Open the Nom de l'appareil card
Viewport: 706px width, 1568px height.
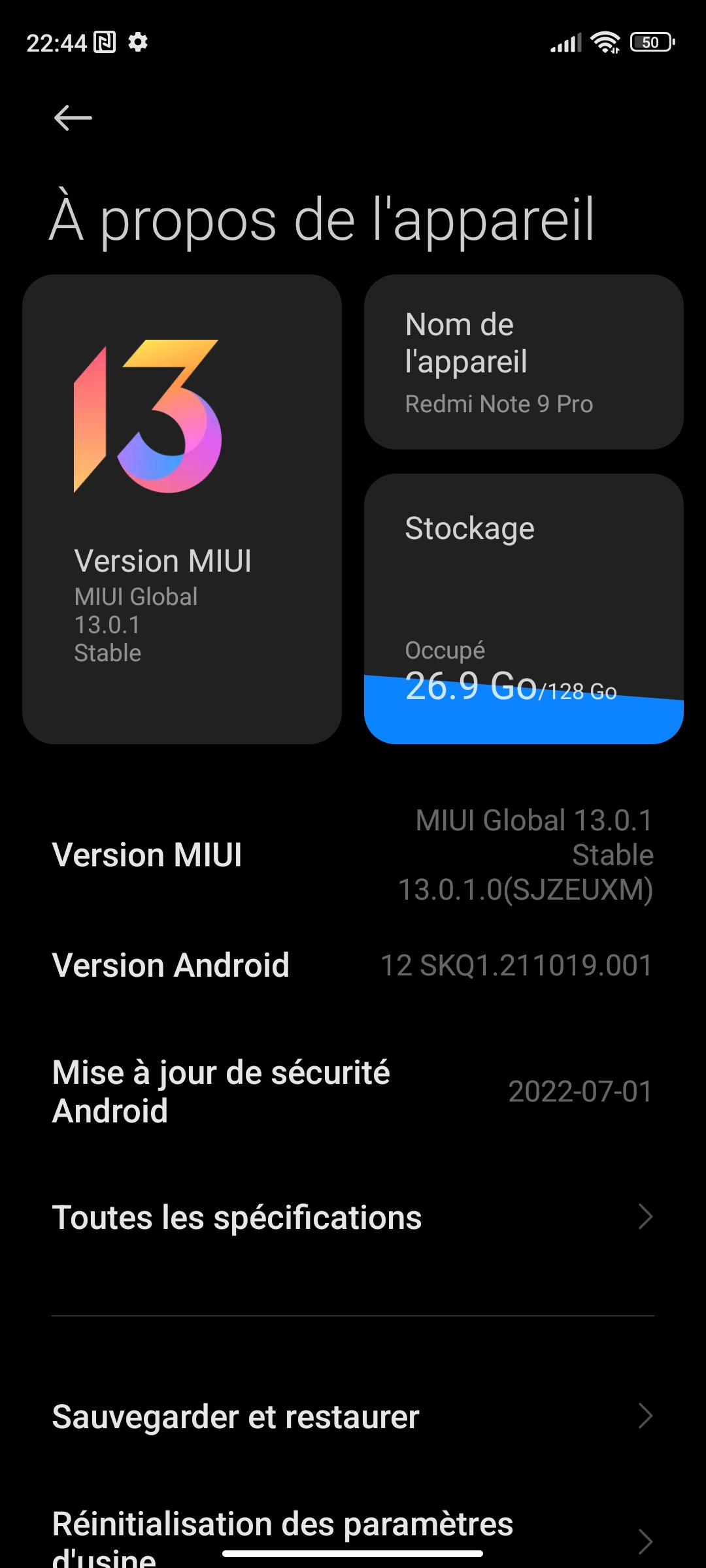click(x=524, y=362)
